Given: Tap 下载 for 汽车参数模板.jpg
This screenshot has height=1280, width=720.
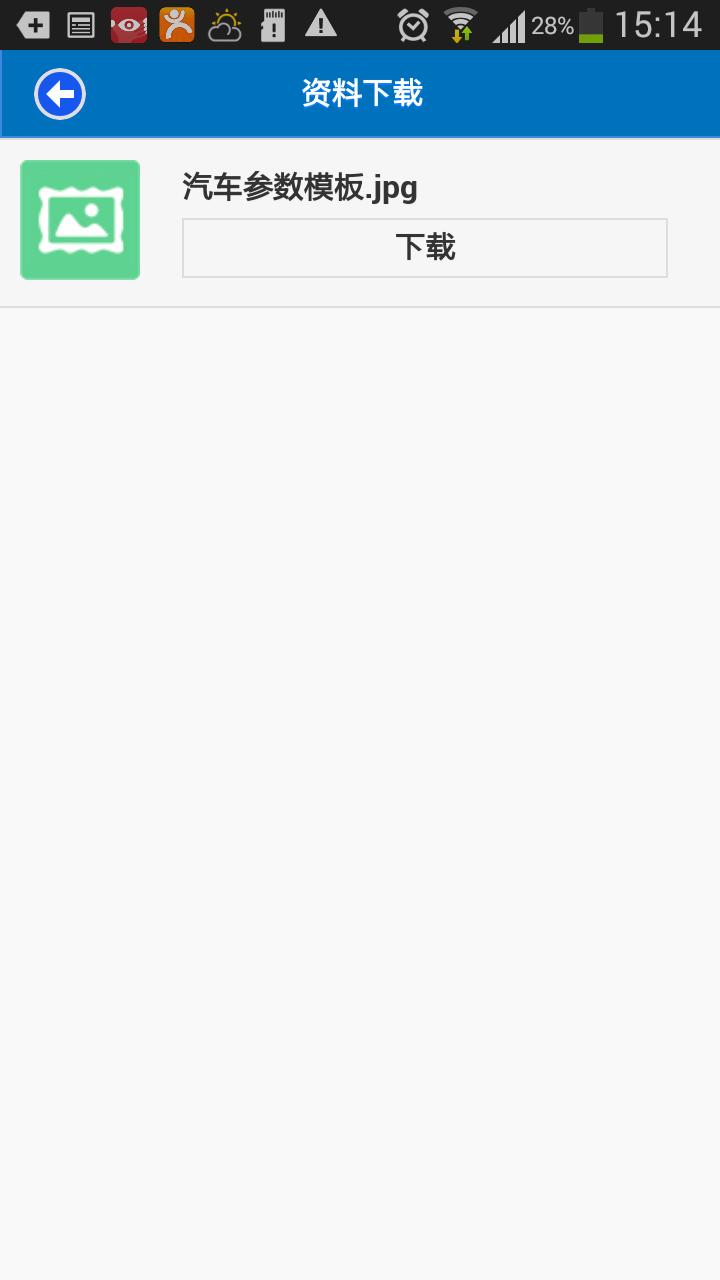Looking at the screenshot, I should 424,247.
